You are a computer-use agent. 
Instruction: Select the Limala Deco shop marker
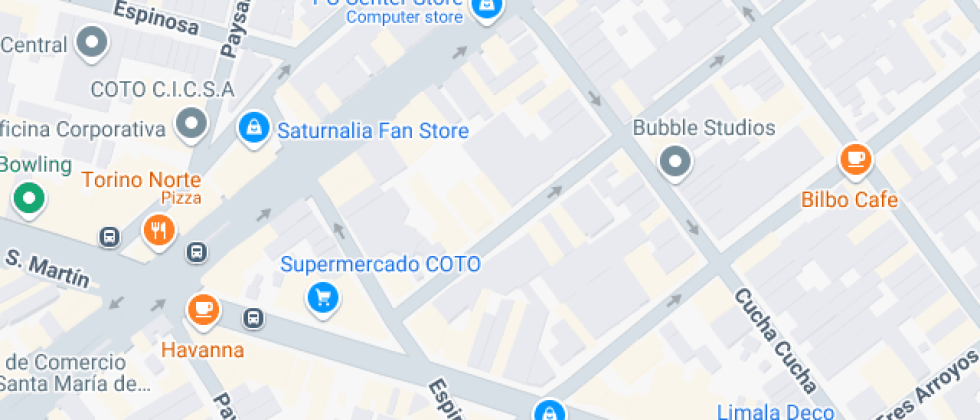548,410
